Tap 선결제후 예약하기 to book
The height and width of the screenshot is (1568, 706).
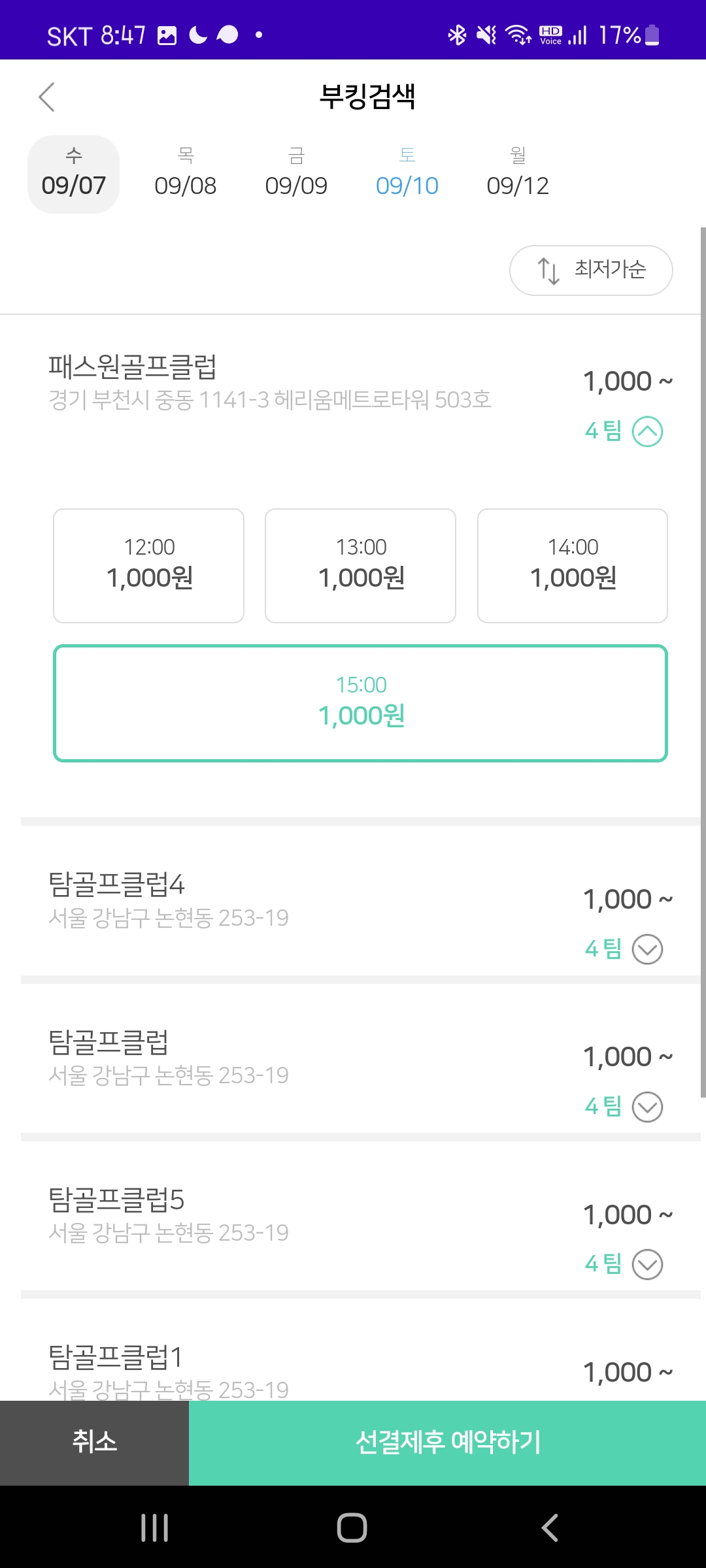click(447, 1443)
